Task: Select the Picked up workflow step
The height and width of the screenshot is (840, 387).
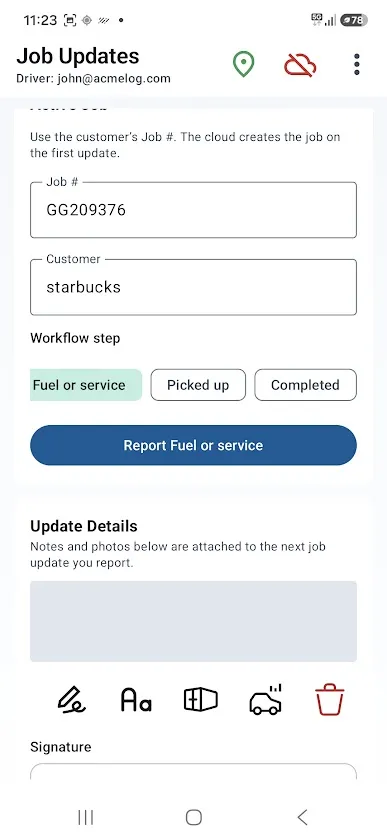Action: tap(198, 385)
